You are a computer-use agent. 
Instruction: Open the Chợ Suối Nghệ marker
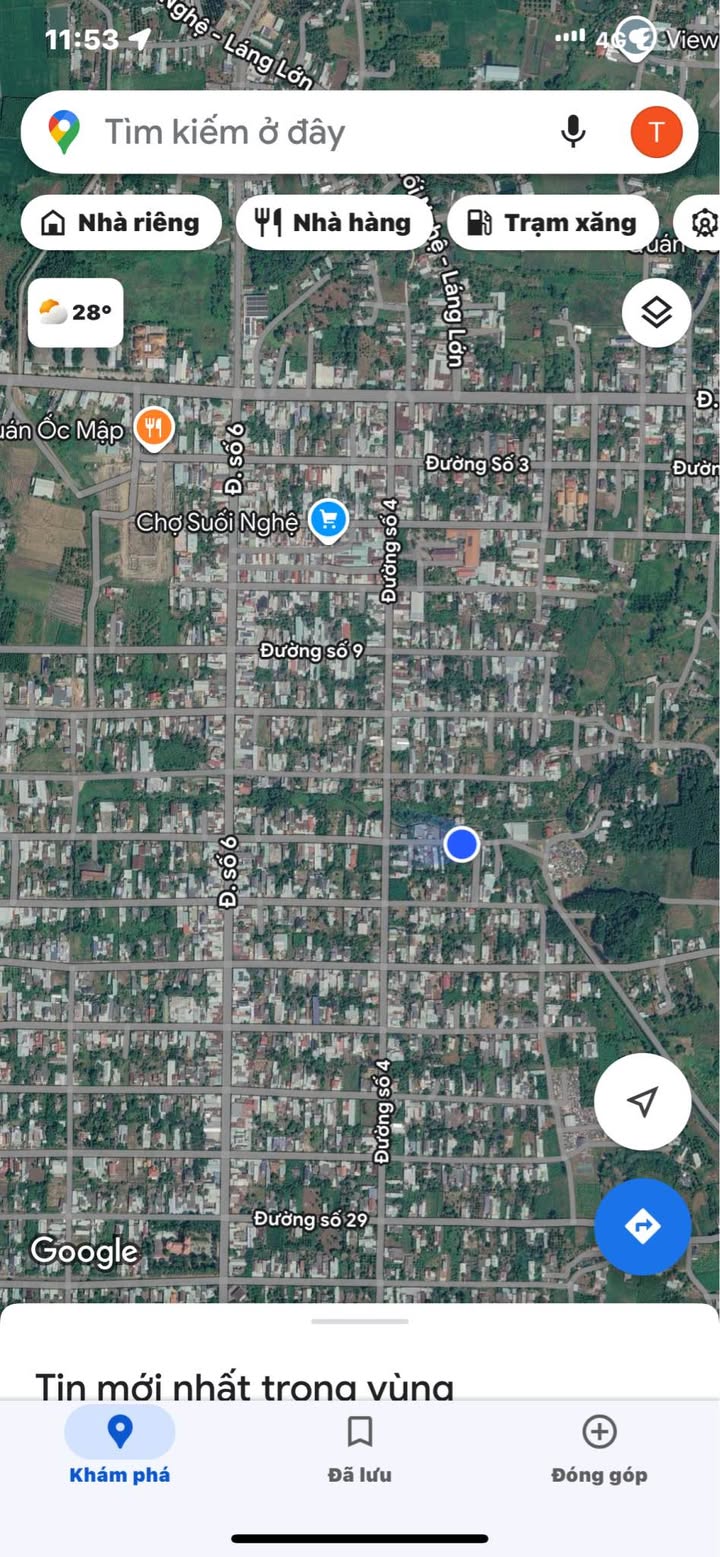(x=328, y=520)
